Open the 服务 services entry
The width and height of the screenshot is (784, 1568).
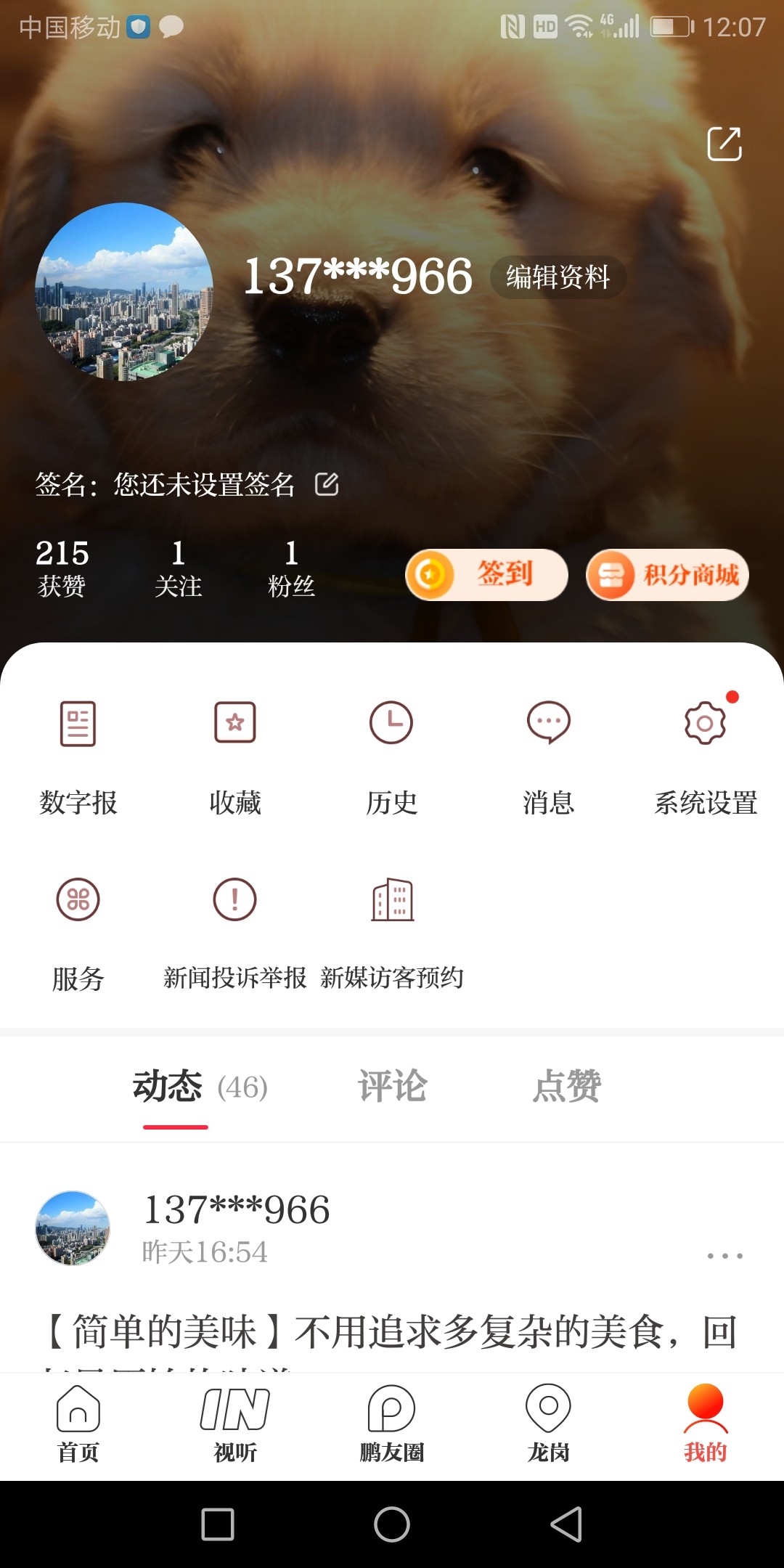point(78,933)
